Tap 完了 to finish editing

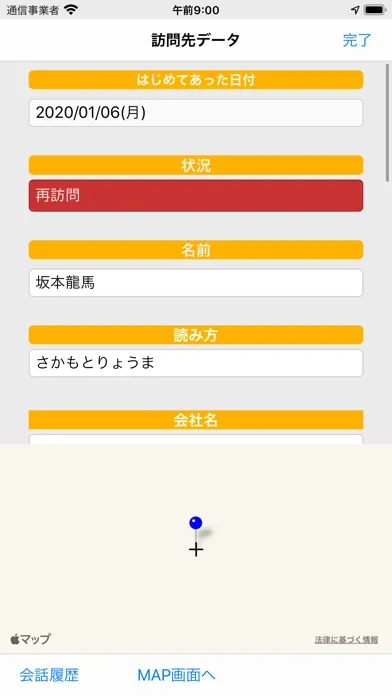(356, 40)
